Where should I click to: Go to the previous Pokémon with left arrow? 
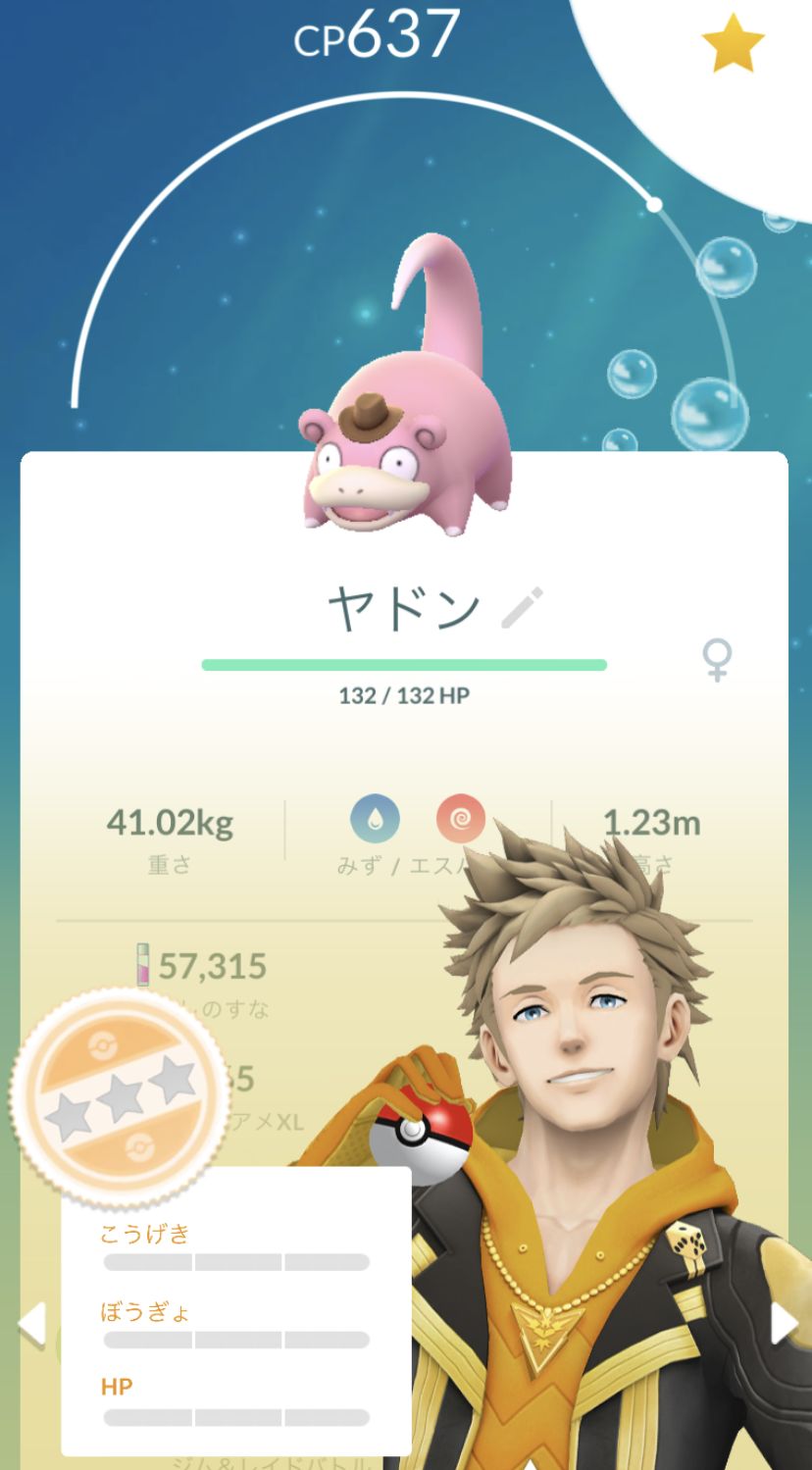point(31,1323)
